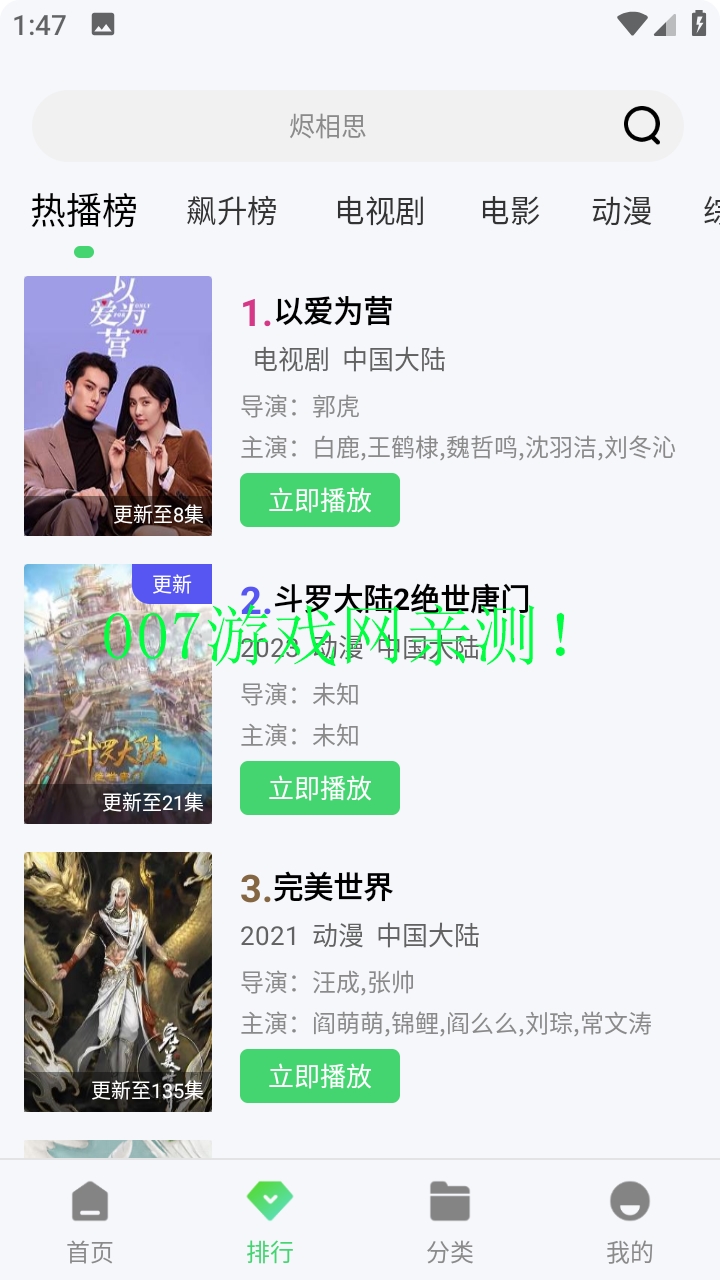Switch to the 飙升榜 tab
Image resolution: width=720 pixels, height=1280 pixels.
point(231,211)
